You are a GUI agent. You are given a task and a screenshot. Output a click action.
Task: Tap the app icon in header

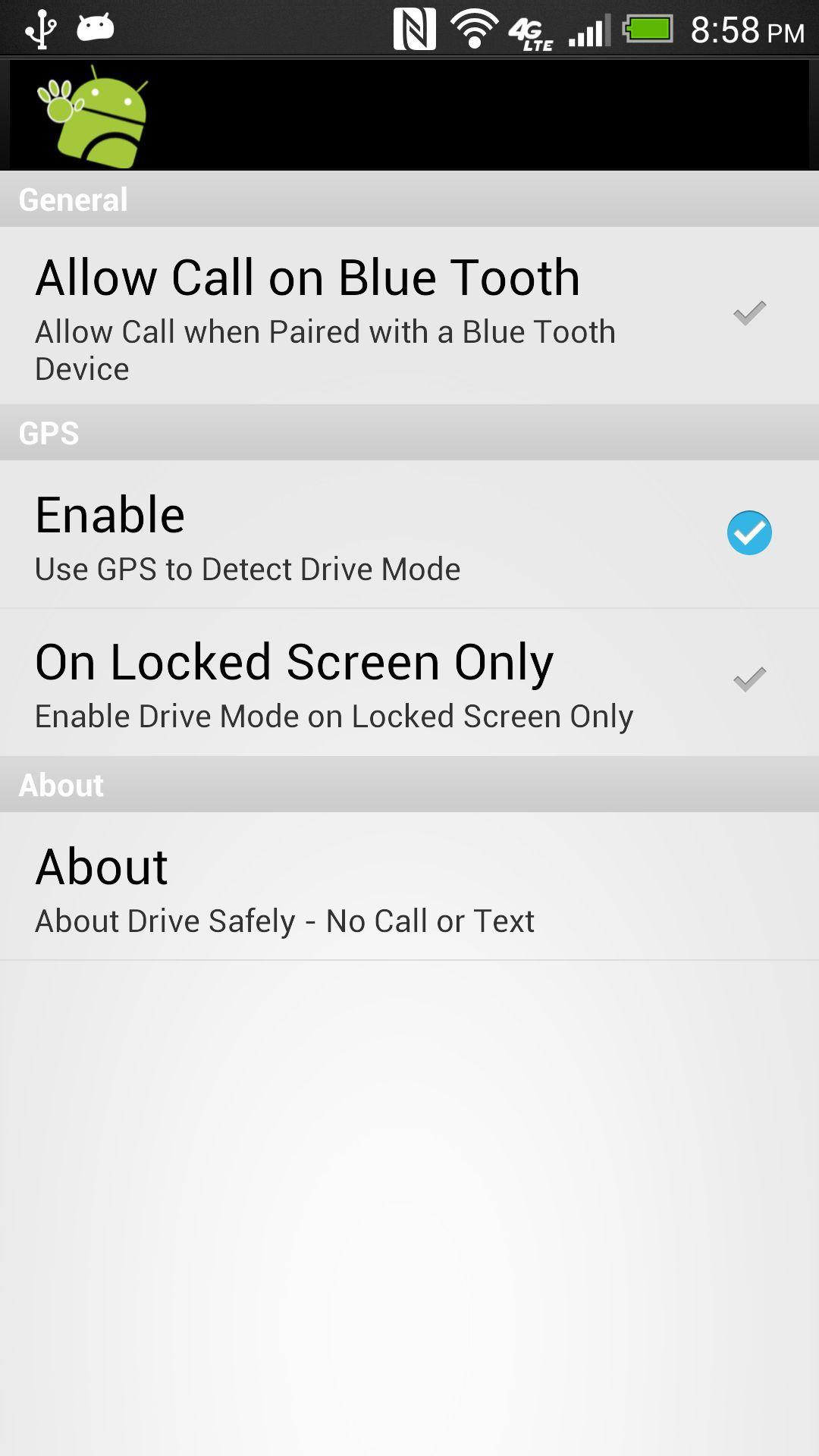[x=93, y=116]
